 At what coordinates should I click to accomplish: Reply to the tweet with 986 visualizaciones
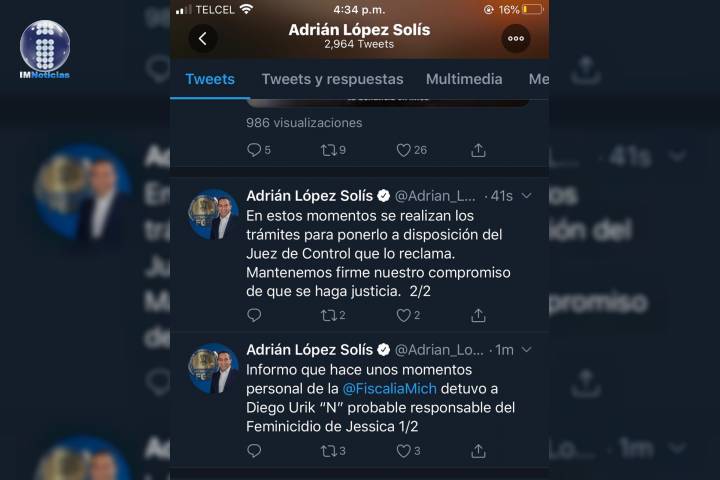click(x=254, y=150)
